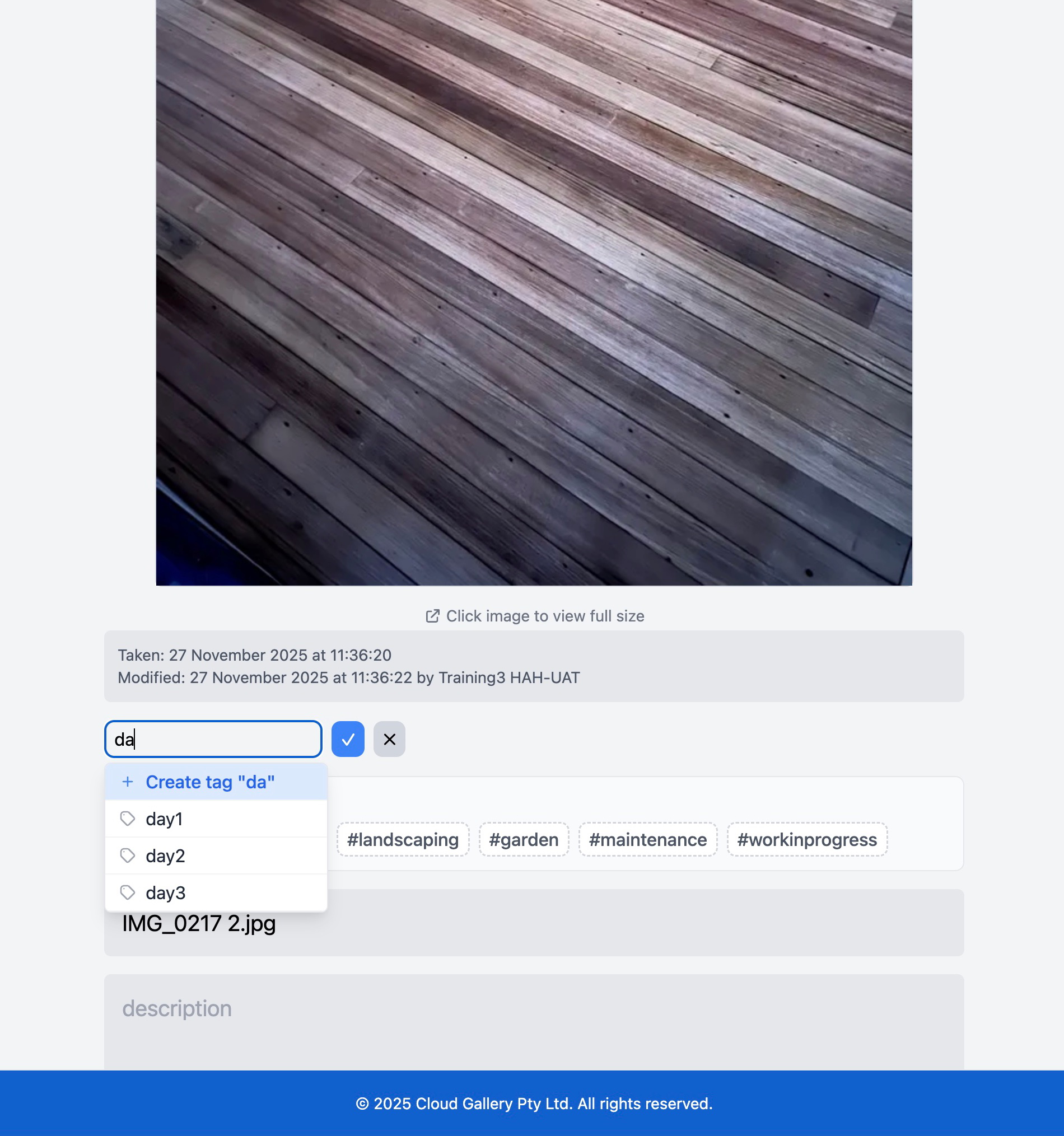Open the deck photo at full size
Screen dimensions: 1064x1136
[534, 292]
